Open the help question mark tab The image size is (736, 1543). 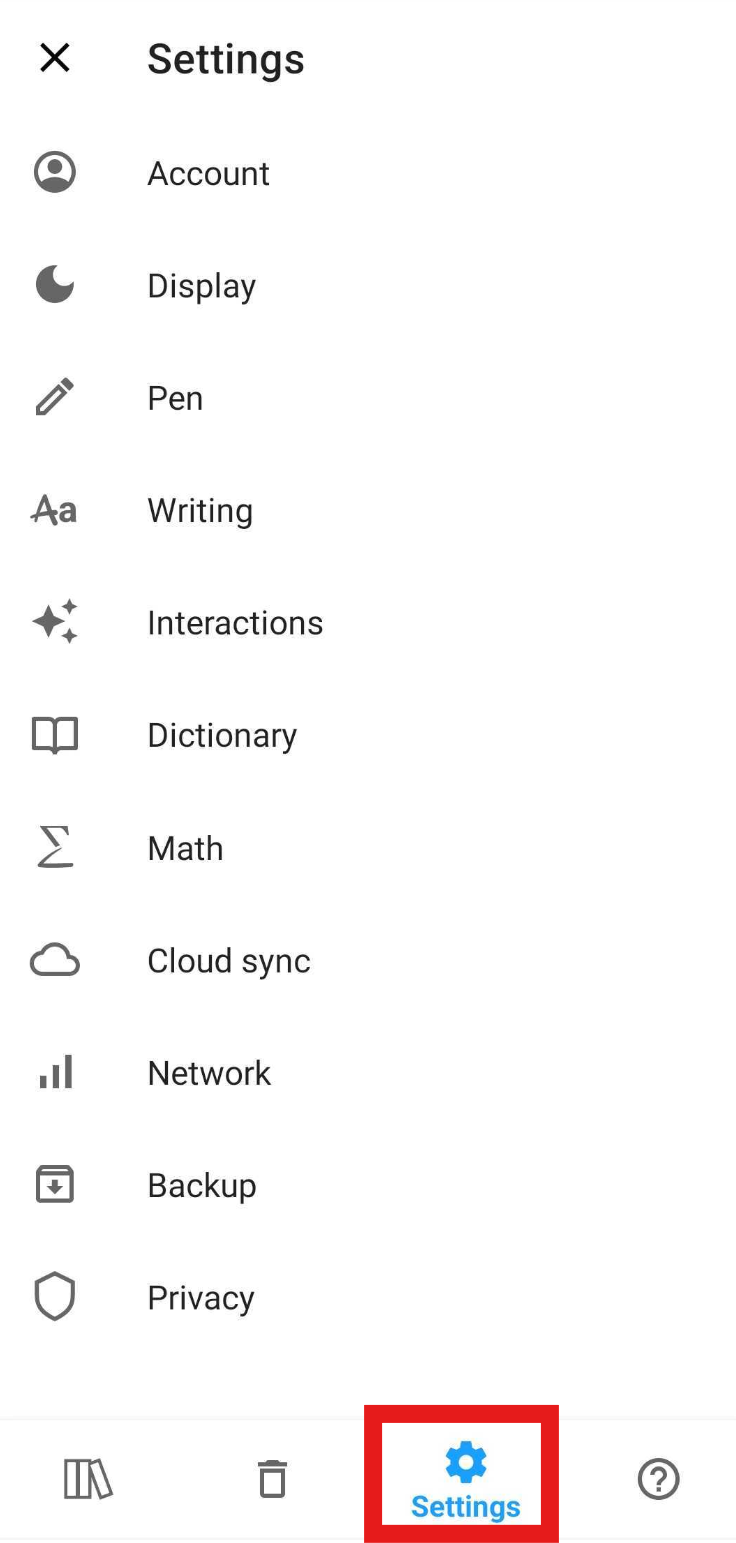click(658, 1479)
